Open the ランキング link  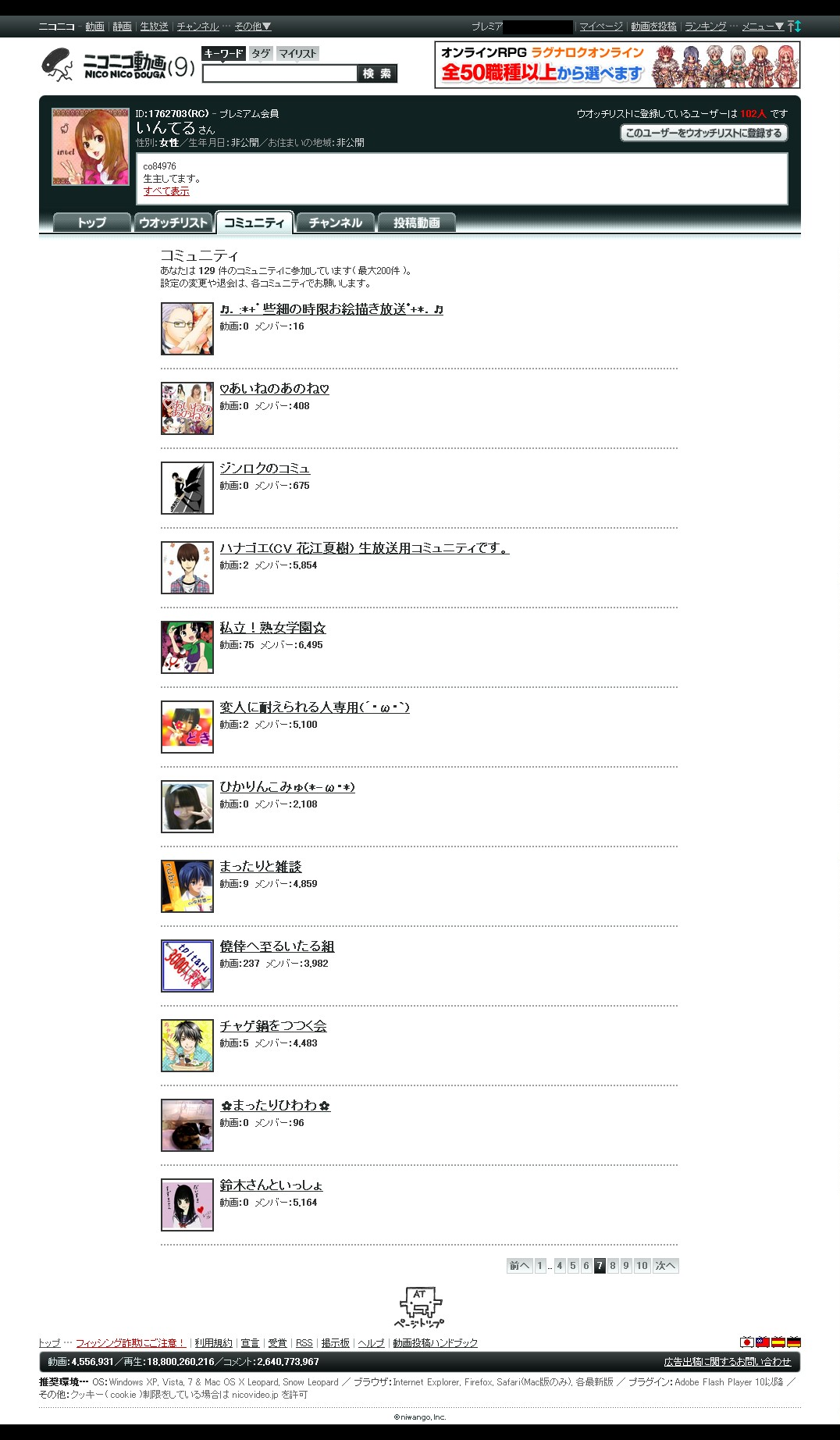coord(706,27)
